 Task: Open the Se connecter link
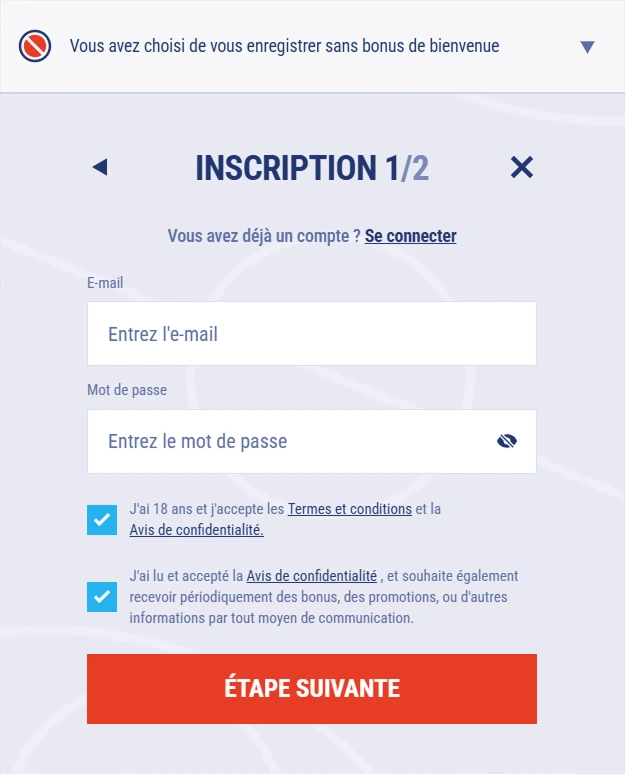[410, 236]
